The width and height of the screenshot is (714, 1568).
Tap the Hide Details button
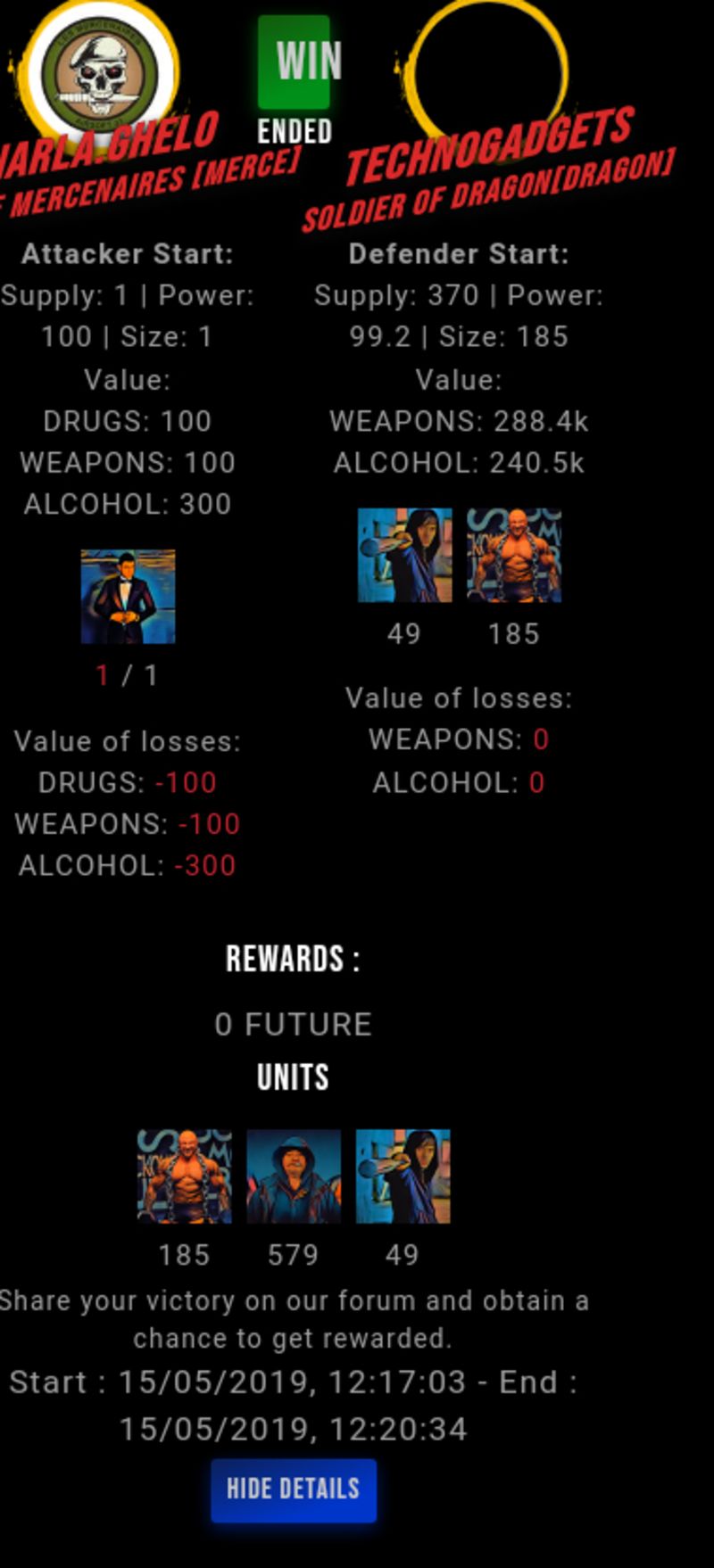pyautogui.click(x=293, y=1489)
